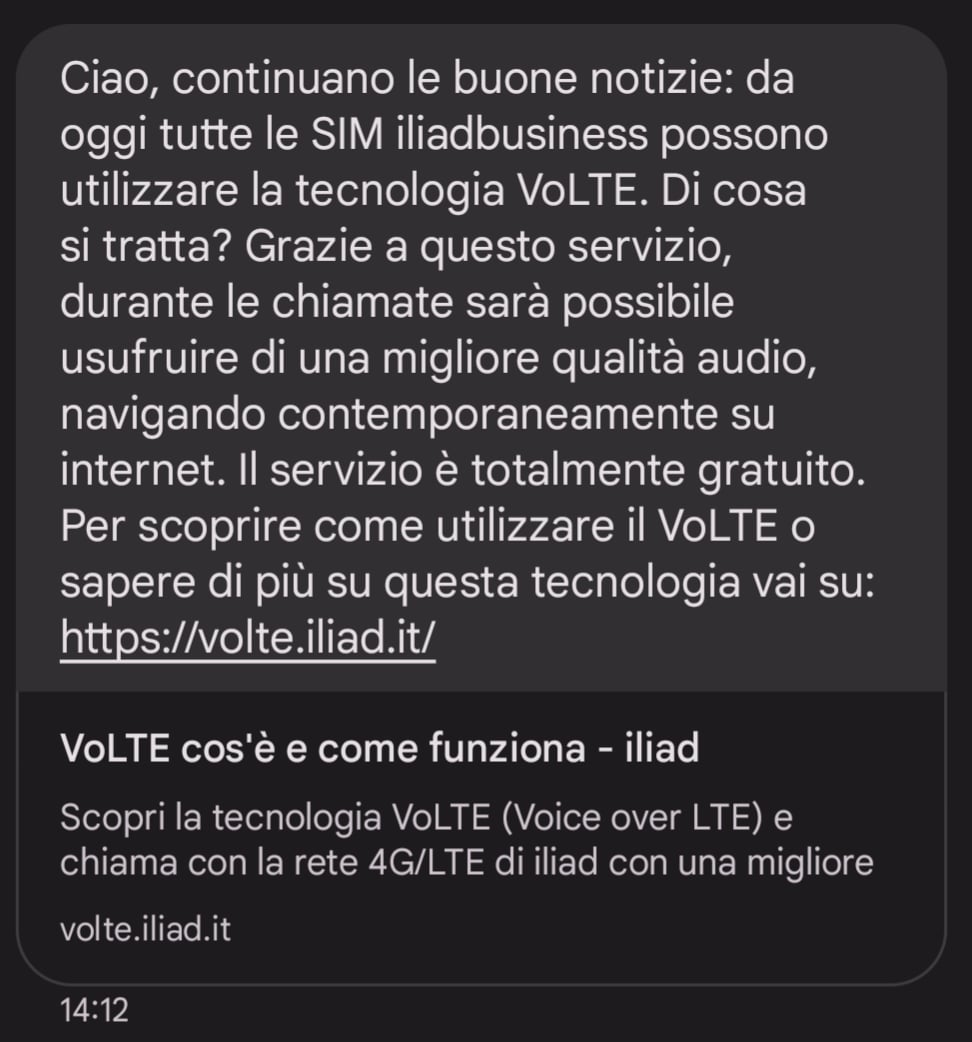Open the https://volte.iliad.it/ link
The height and width of the screenshot is (1042, 972).
click(x=248, y=636)
